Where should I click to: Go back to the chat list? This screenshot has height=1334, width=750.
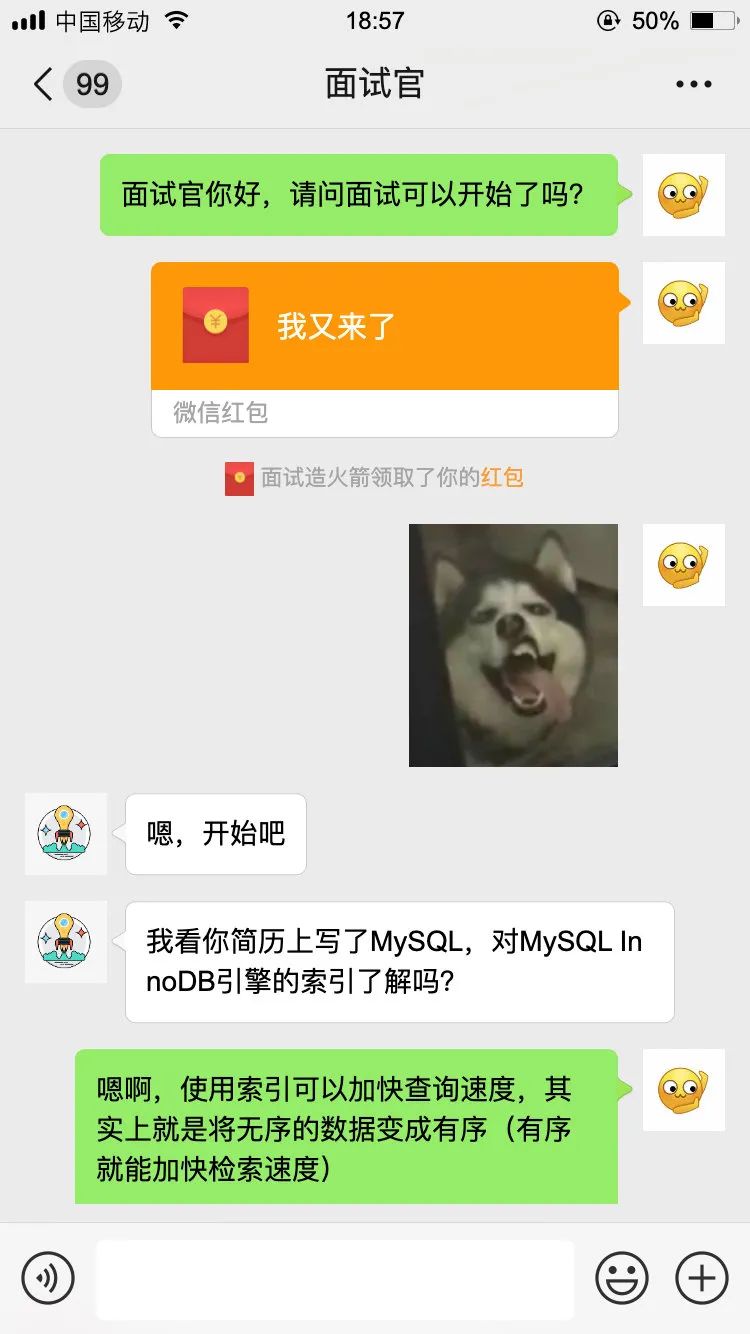[44, 84]
